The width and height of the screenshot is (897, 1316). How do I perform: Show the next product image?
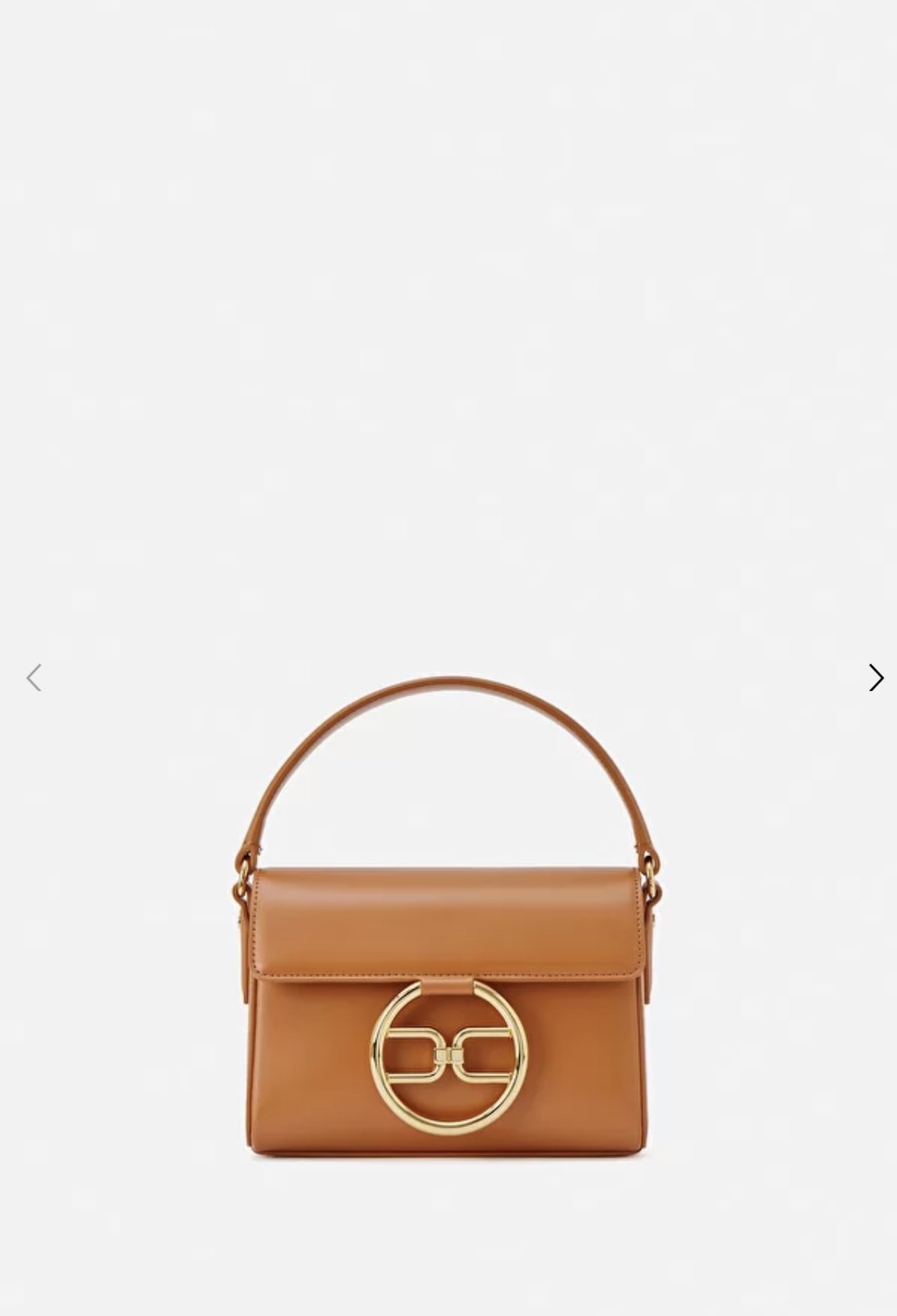point(875,678)
